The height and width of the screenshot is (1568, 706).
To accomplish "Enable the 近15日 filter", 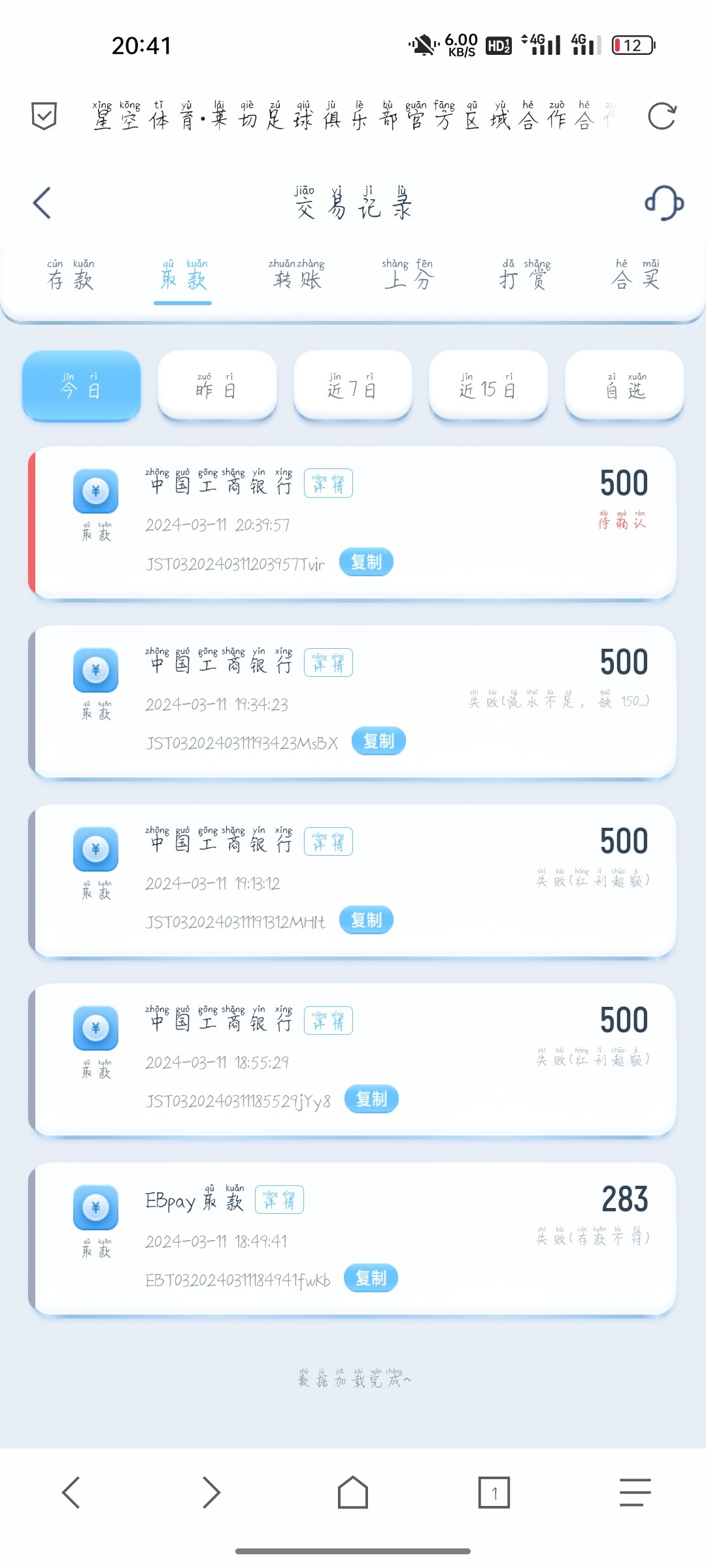I will pyautogui.click(x=488, y=385).
